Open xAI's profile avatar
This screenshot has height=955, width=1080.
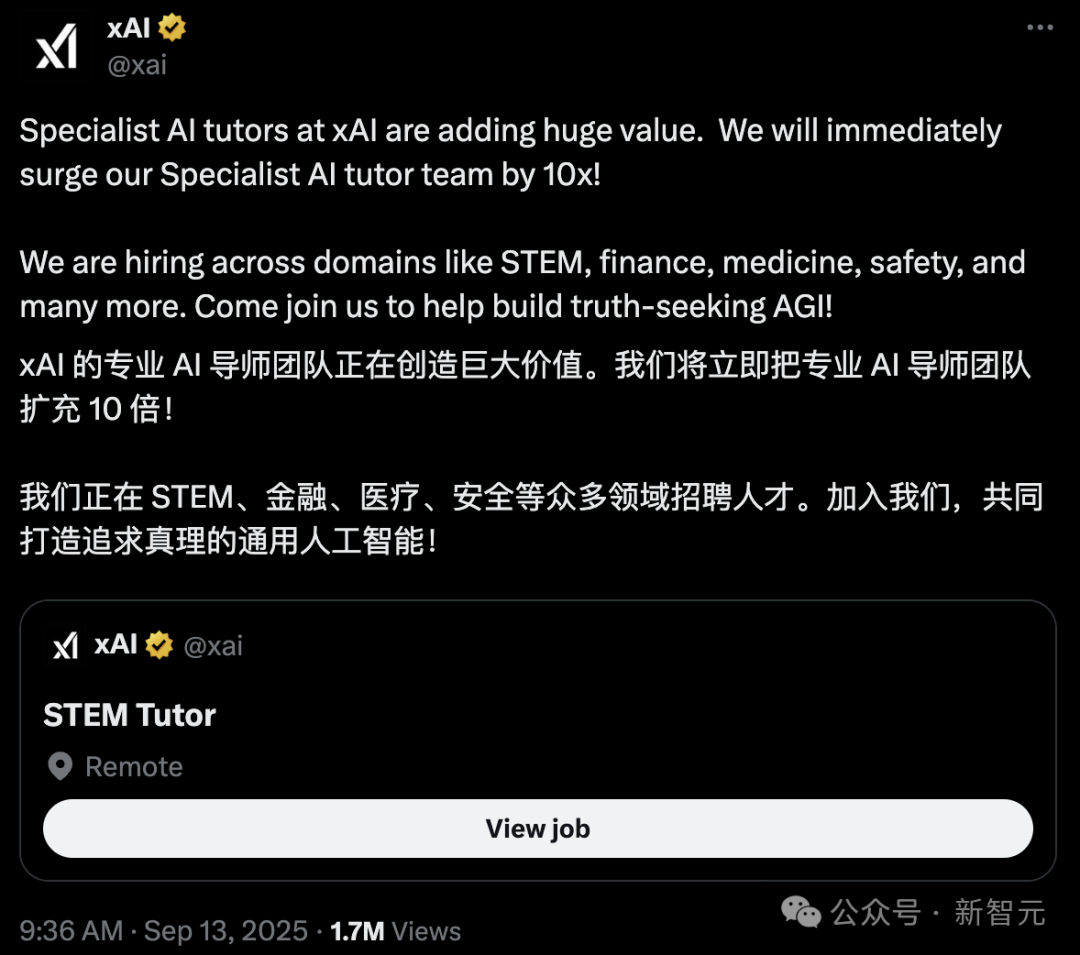pyautogui.click(x=56, y=48)
